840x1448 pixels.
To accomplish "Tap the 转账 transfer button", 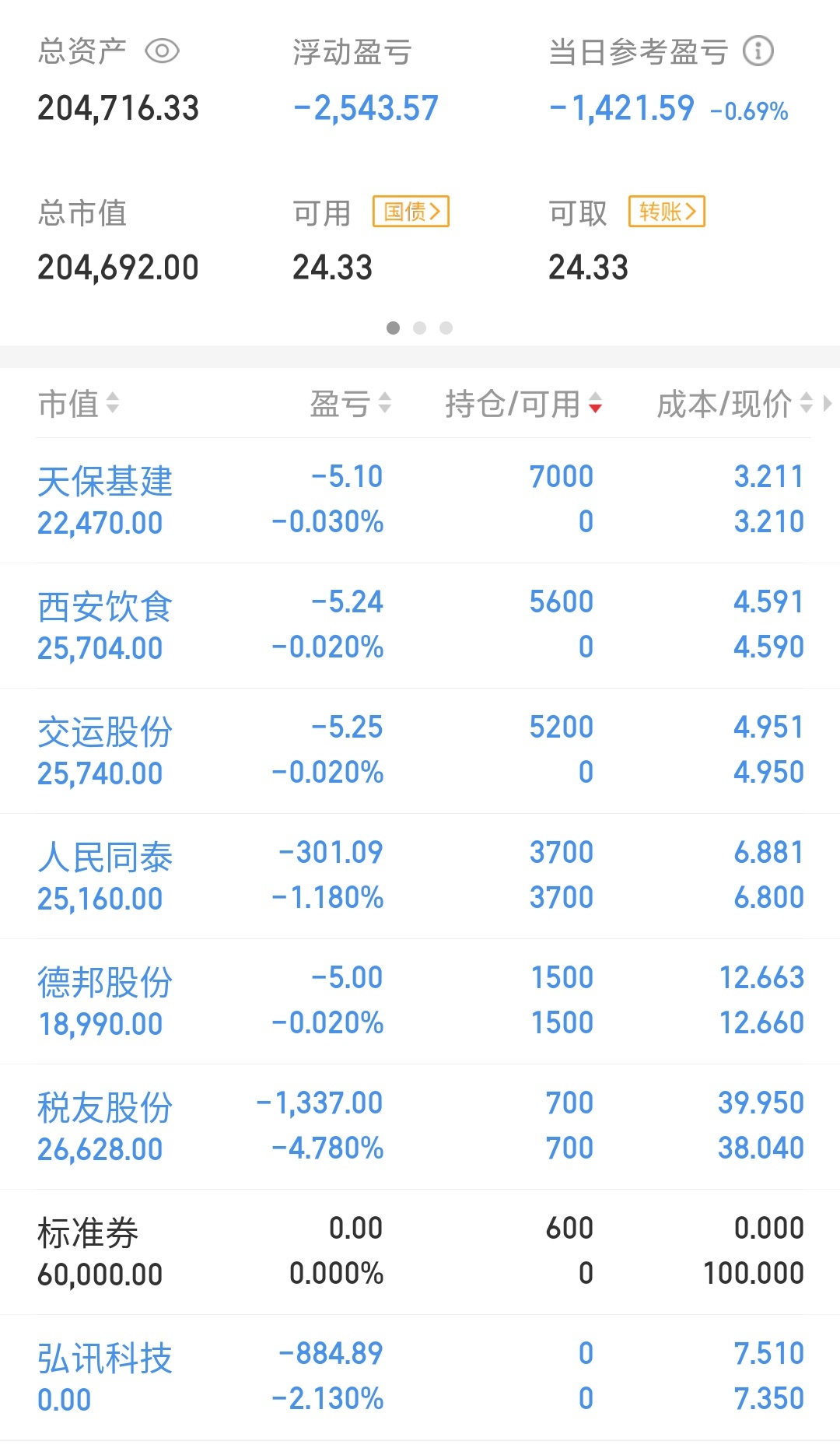I will point(667,212).
